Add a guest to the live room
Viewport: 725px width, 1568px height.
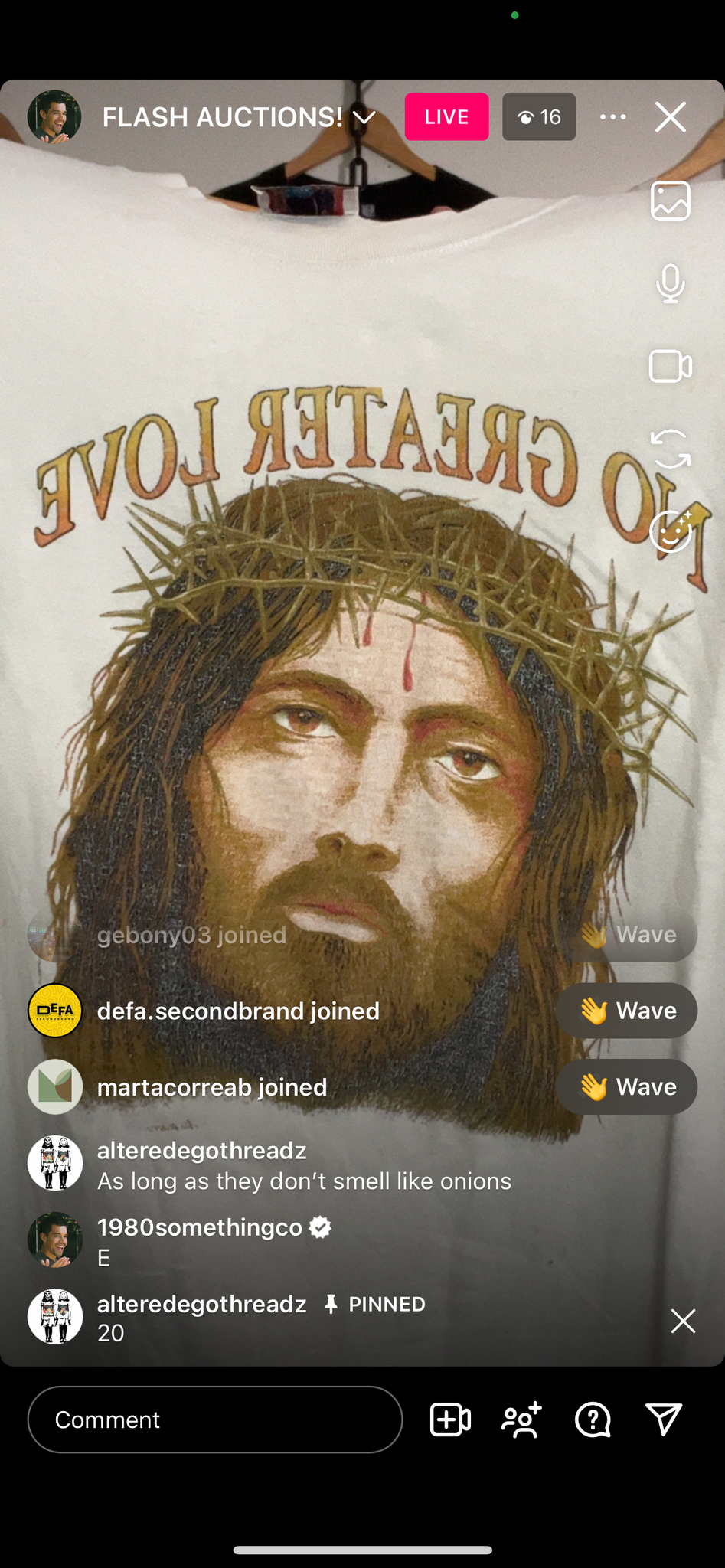pyautogui.click(x=450, y=1419)
